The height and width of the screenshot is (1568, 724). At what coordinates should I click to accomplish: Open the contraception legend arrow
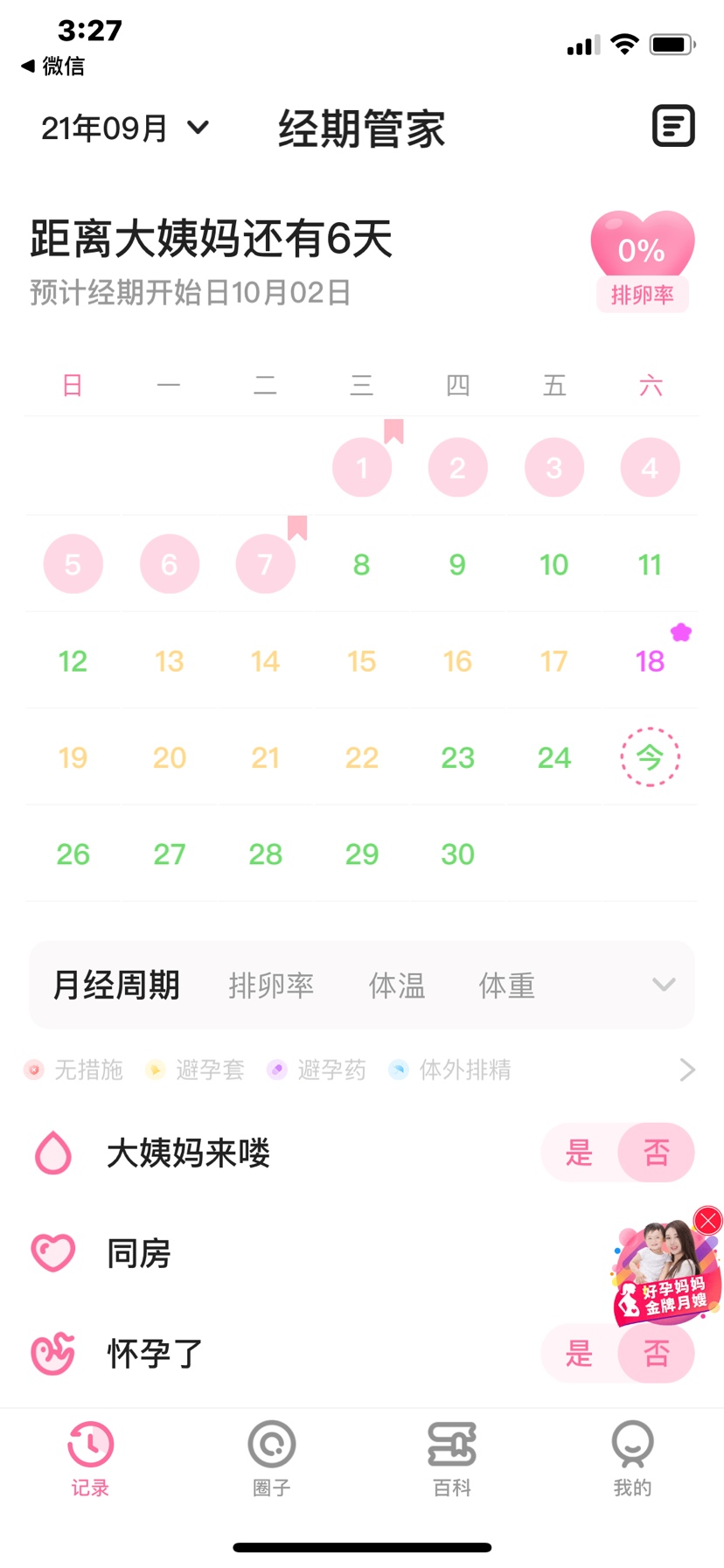tap(687, 1070)
